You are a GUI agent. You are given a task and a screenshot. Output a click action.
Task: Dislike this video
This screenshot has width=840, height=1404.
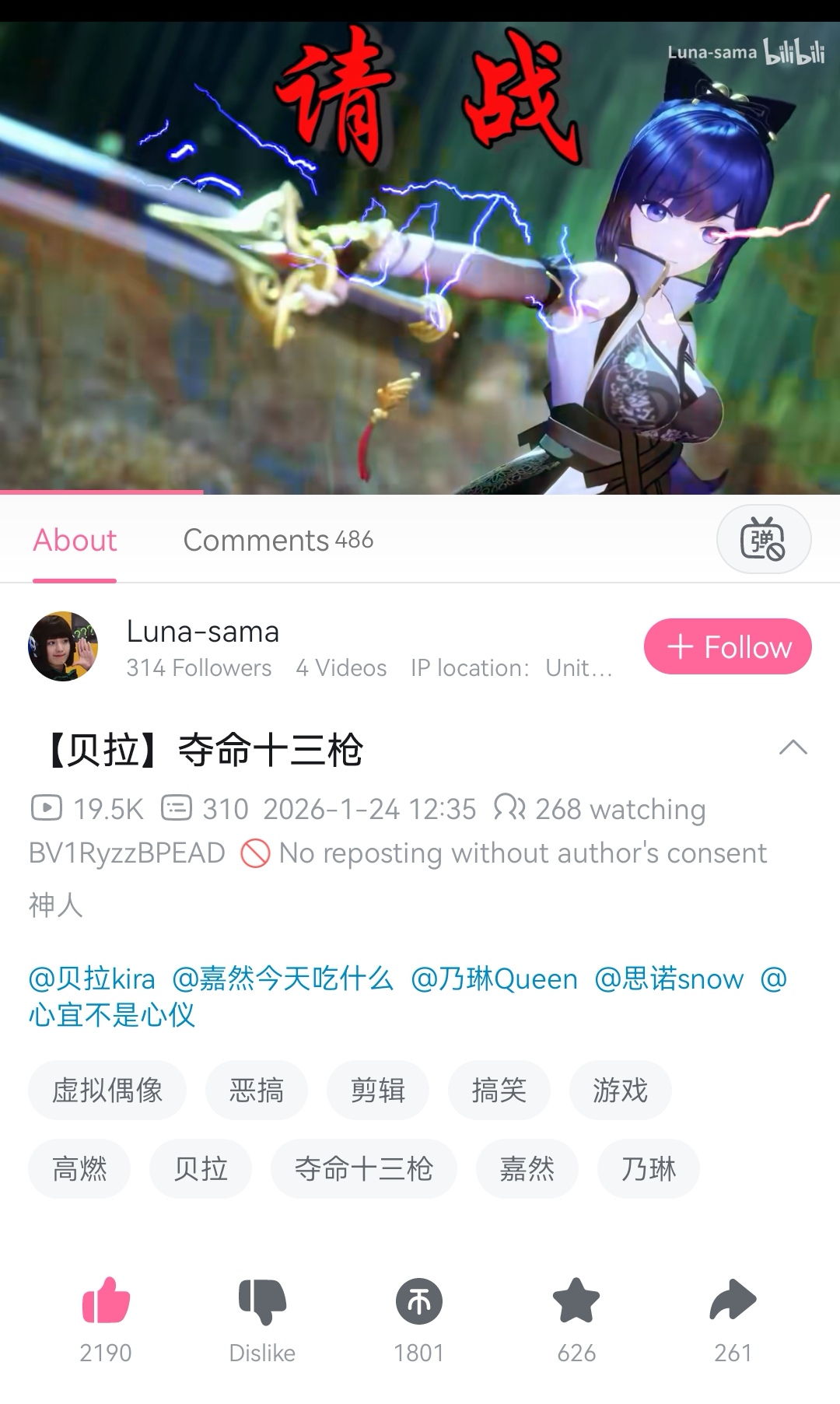point(262,1301)
